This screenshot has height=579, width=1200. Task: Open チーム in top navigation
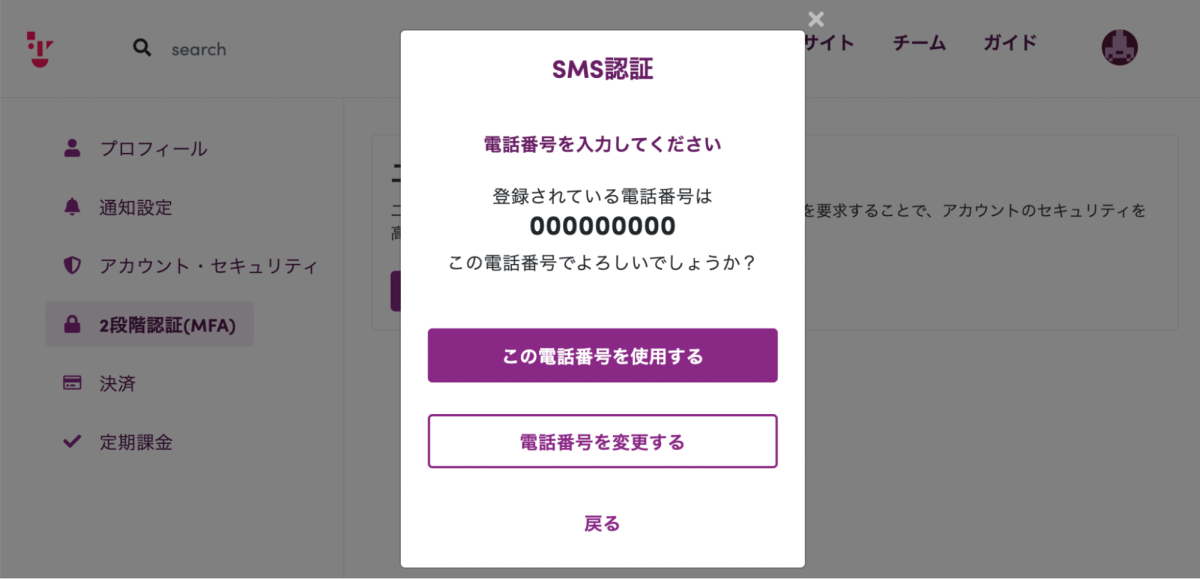coord(919,43)
